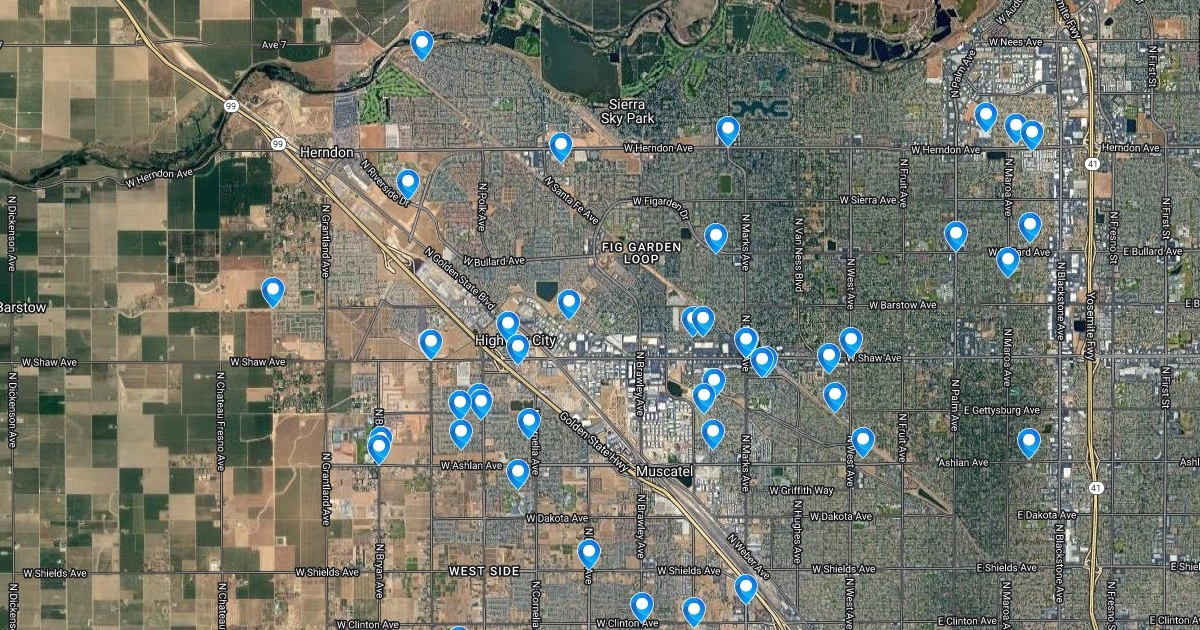
Task: Open the pin below Sierra Sky Park
Action: click(728, 129)
